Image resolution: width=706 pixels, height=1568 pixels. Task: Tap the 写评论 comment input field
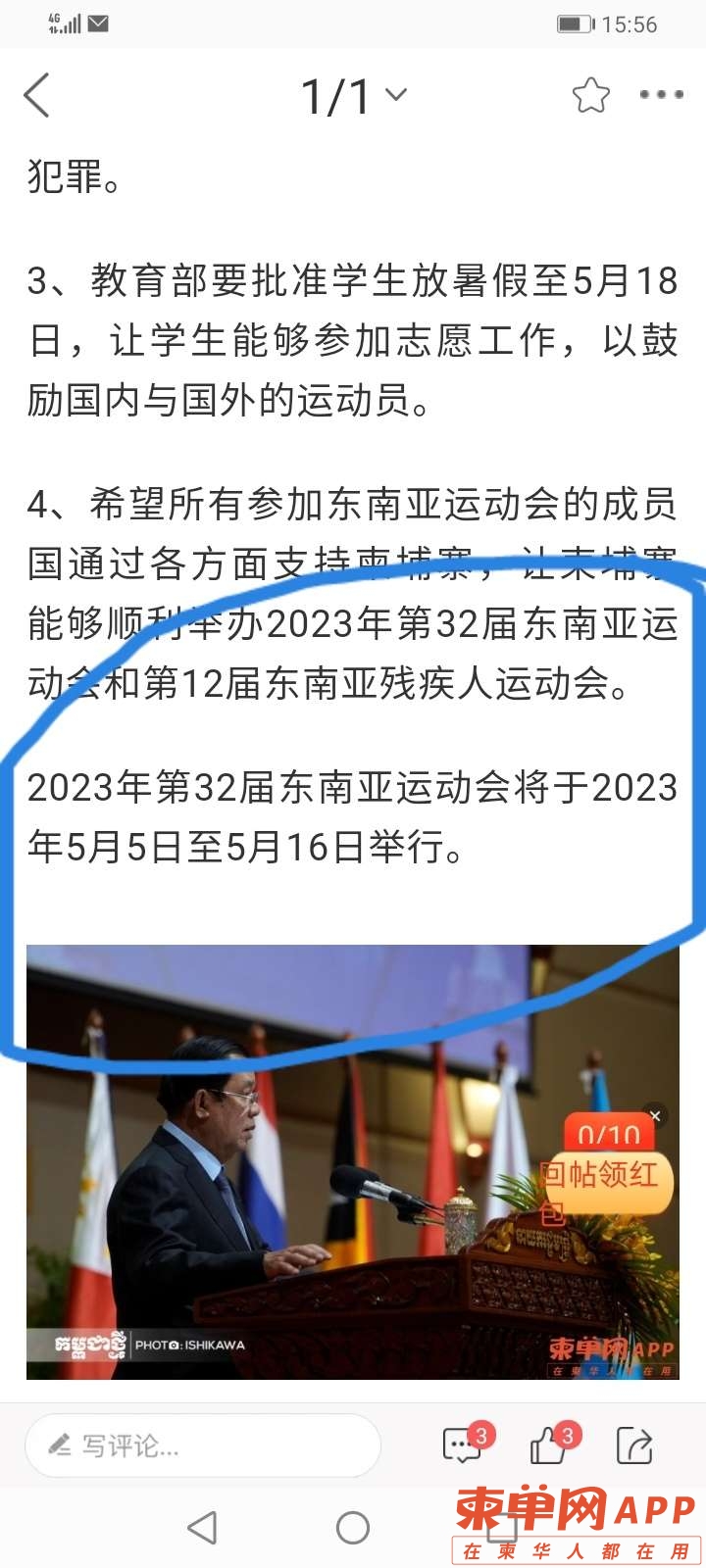coord(202,1445)
